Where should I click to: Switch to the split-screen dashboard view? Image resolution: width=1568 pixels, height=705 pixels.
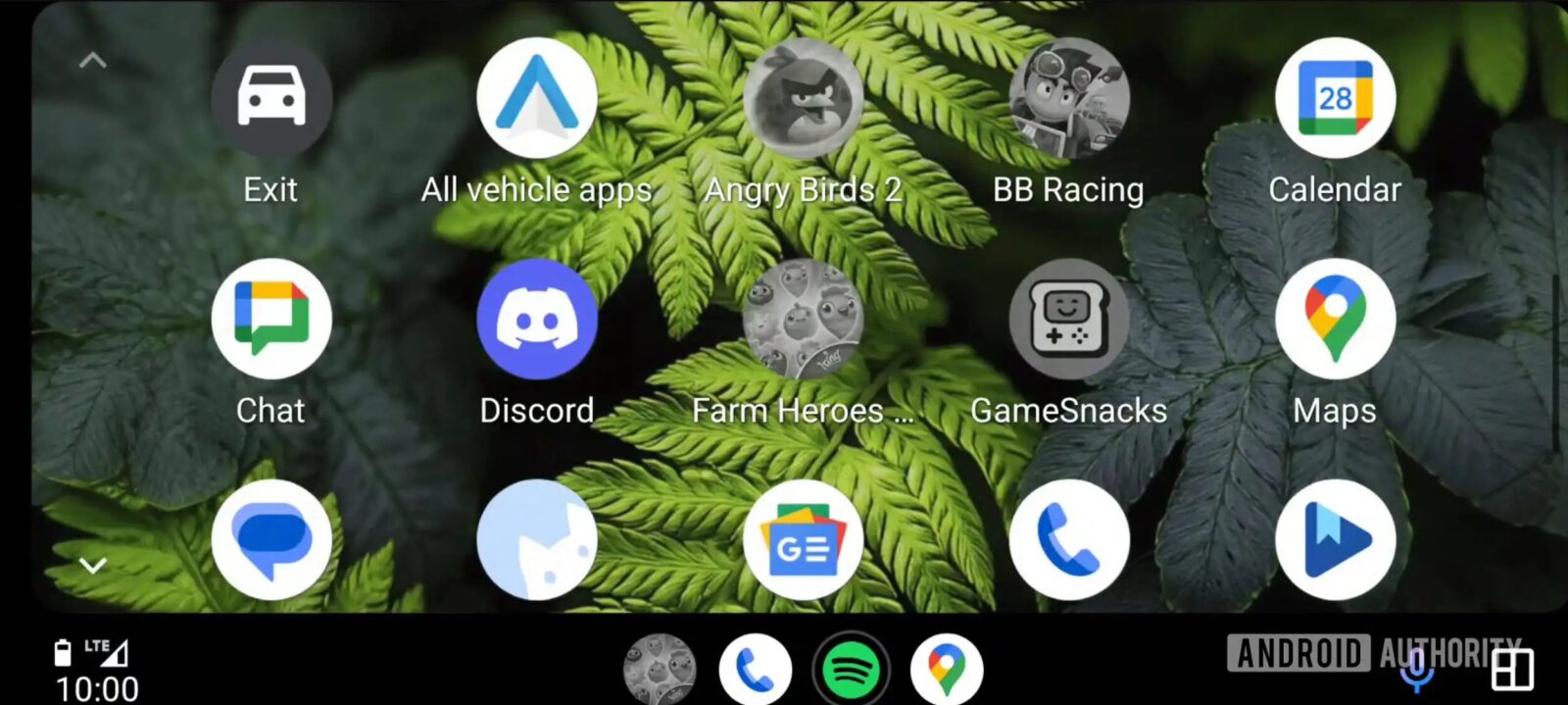tap(1512, 671)
